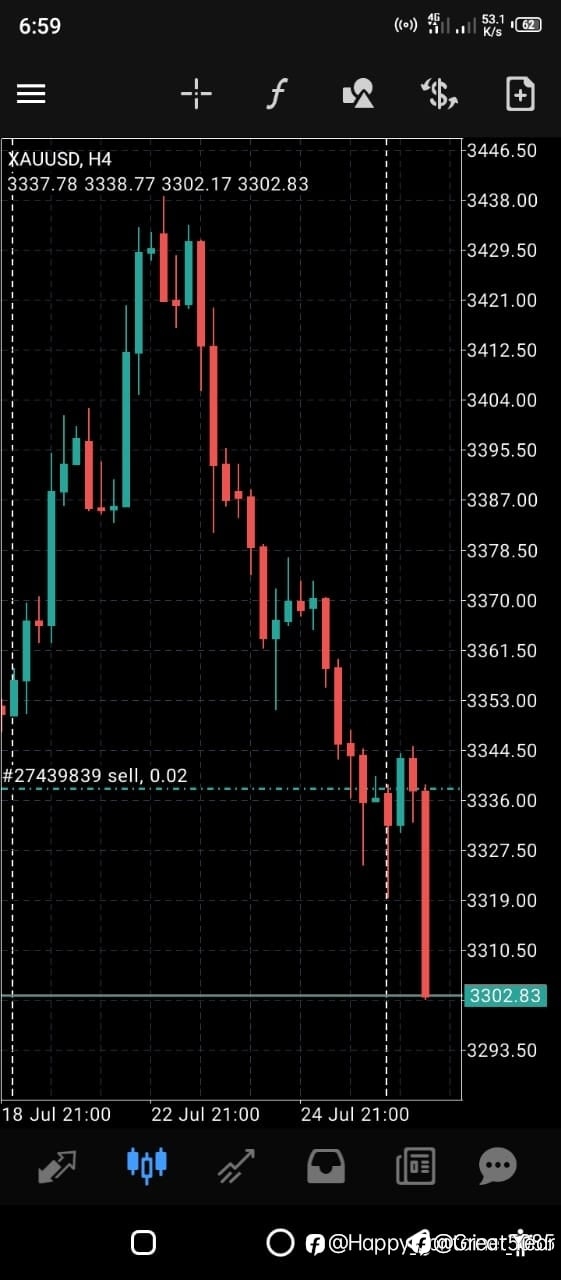Open the News tab

415,1166
